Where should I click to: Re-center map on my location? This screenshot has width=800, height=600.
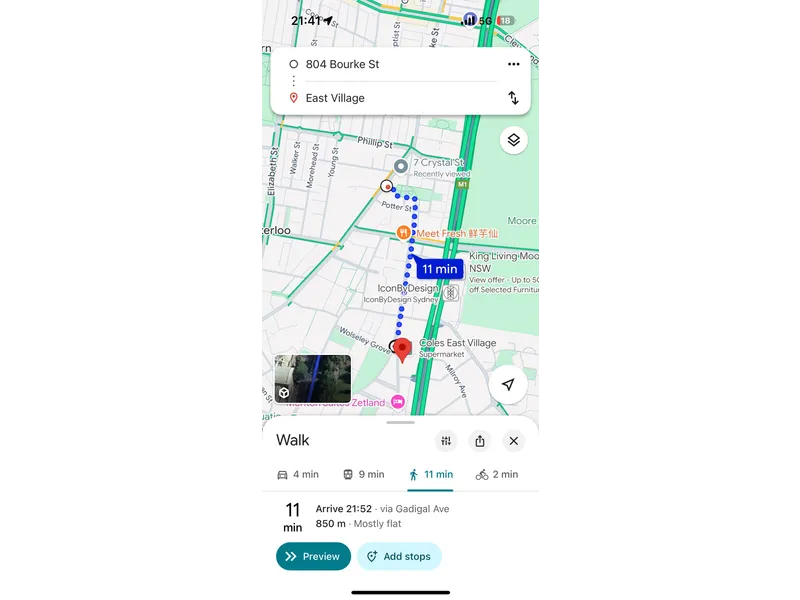point(508,385)
